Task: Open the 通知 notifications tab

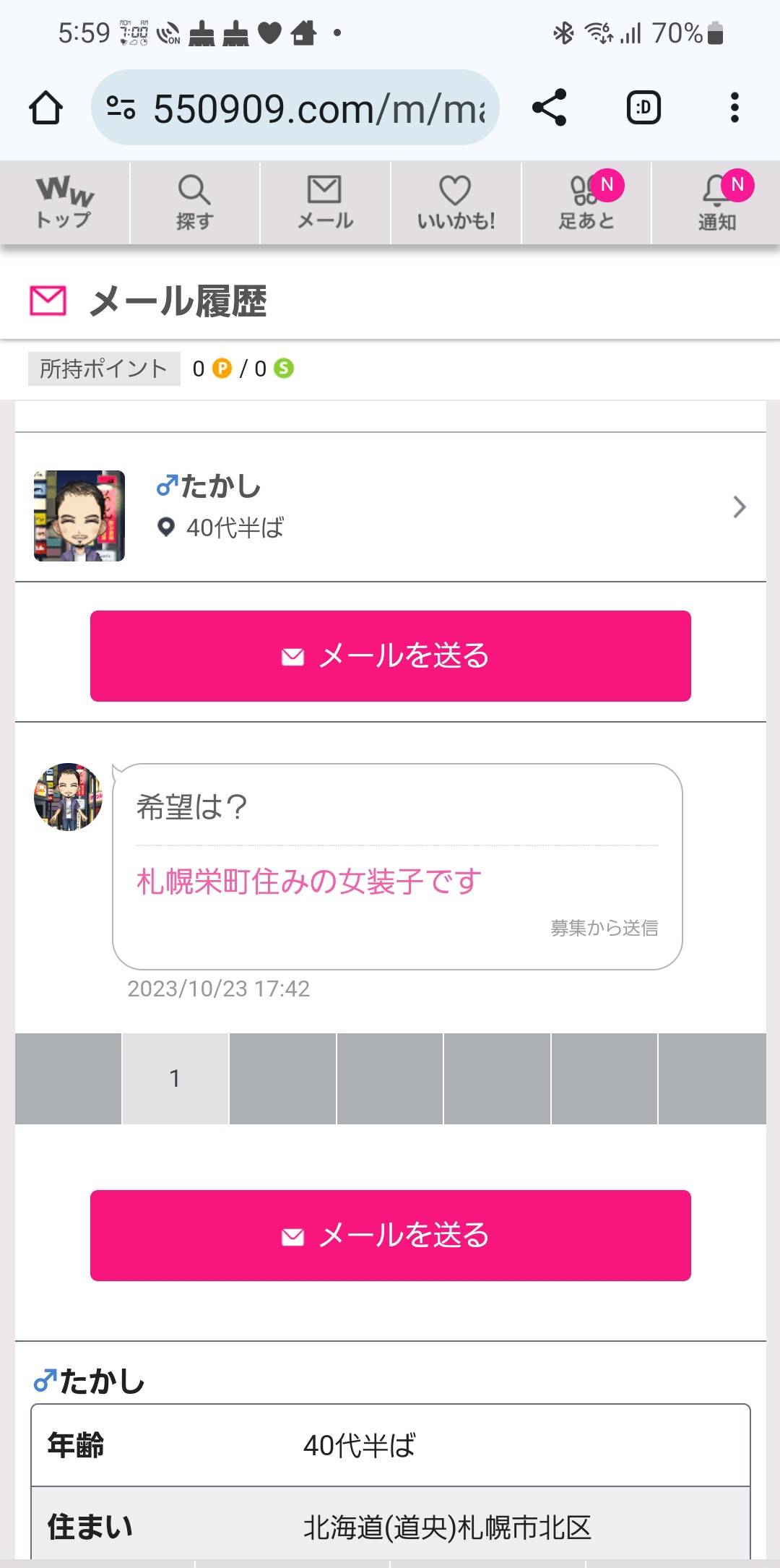Action: coord(716,203)
